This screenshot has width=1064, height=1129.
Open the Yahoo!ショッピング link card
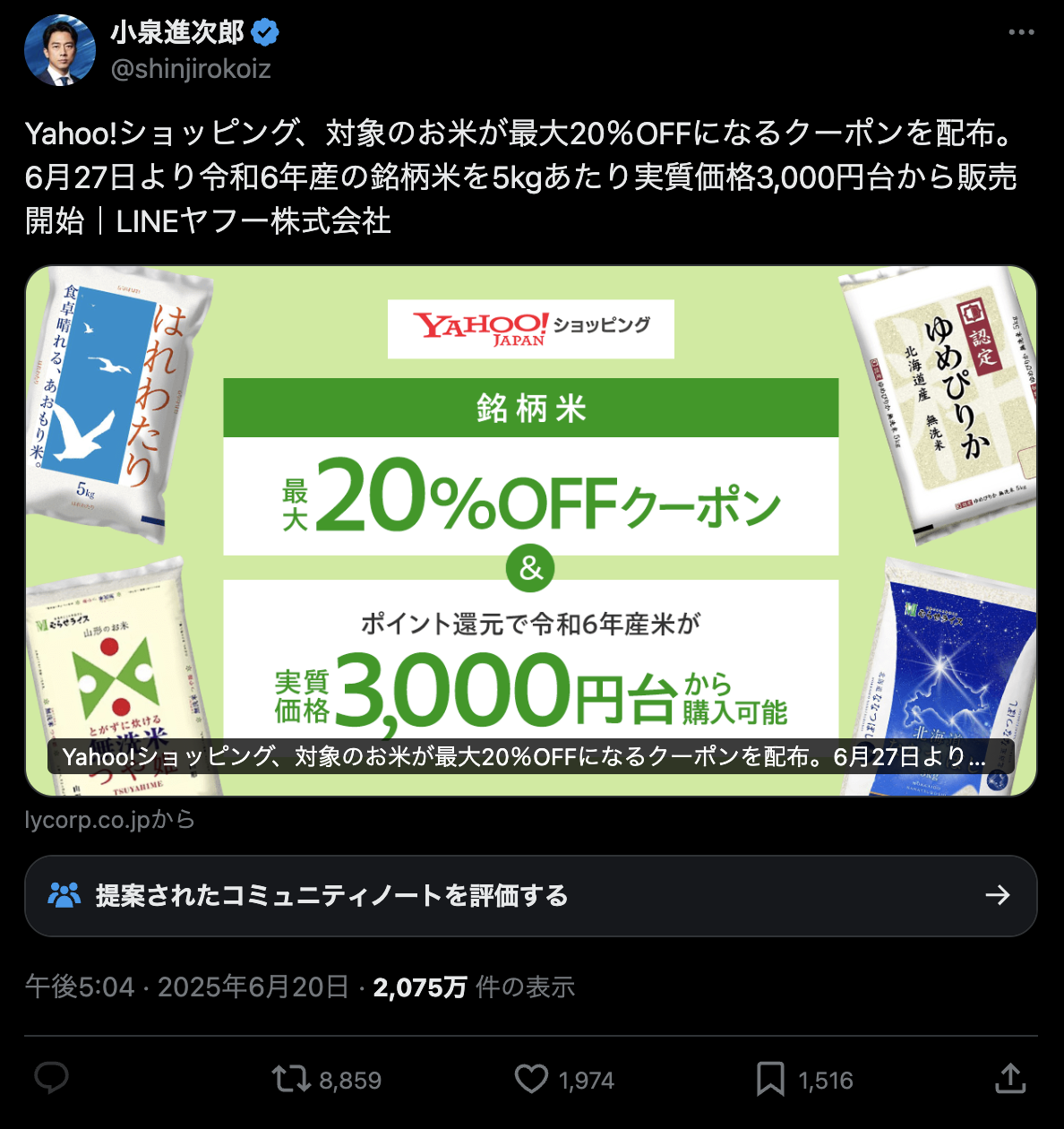[530, 530]
